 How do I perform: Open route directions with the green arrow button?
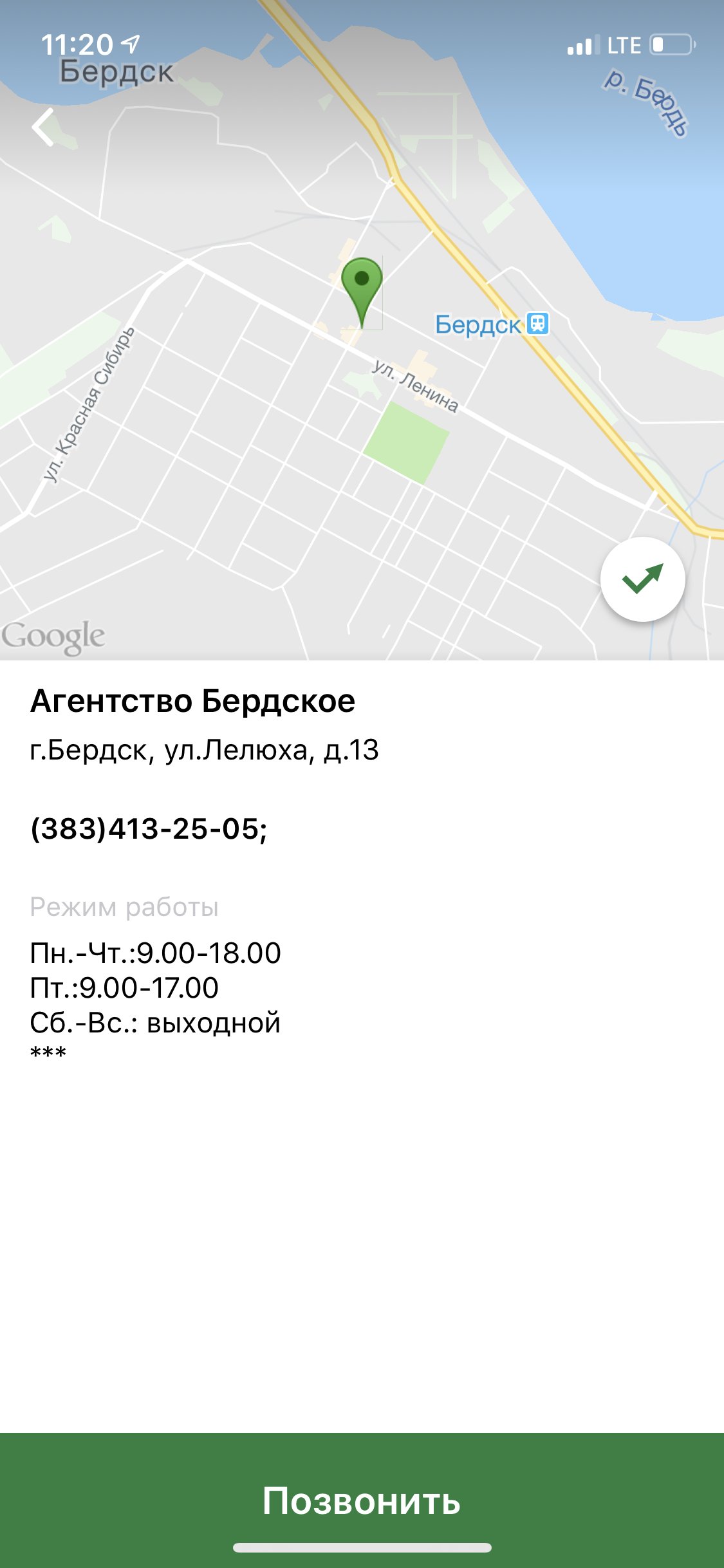coord(642,579)
